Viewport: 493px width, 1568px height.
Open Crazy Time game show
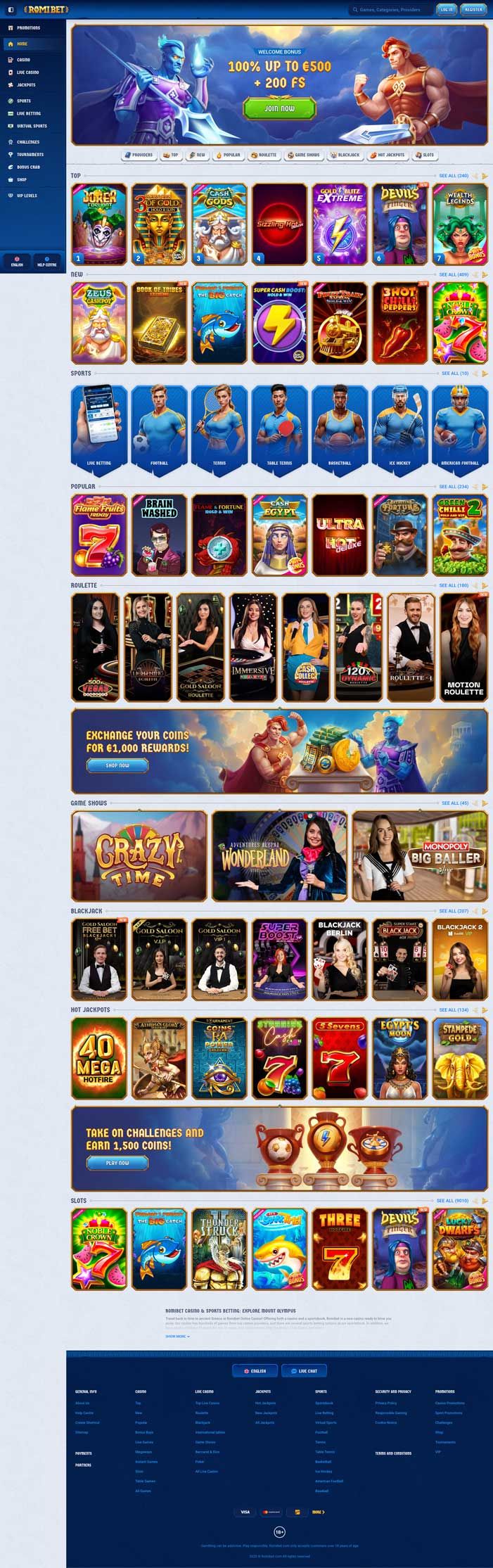pyautogui.click(x=139, y=856)
